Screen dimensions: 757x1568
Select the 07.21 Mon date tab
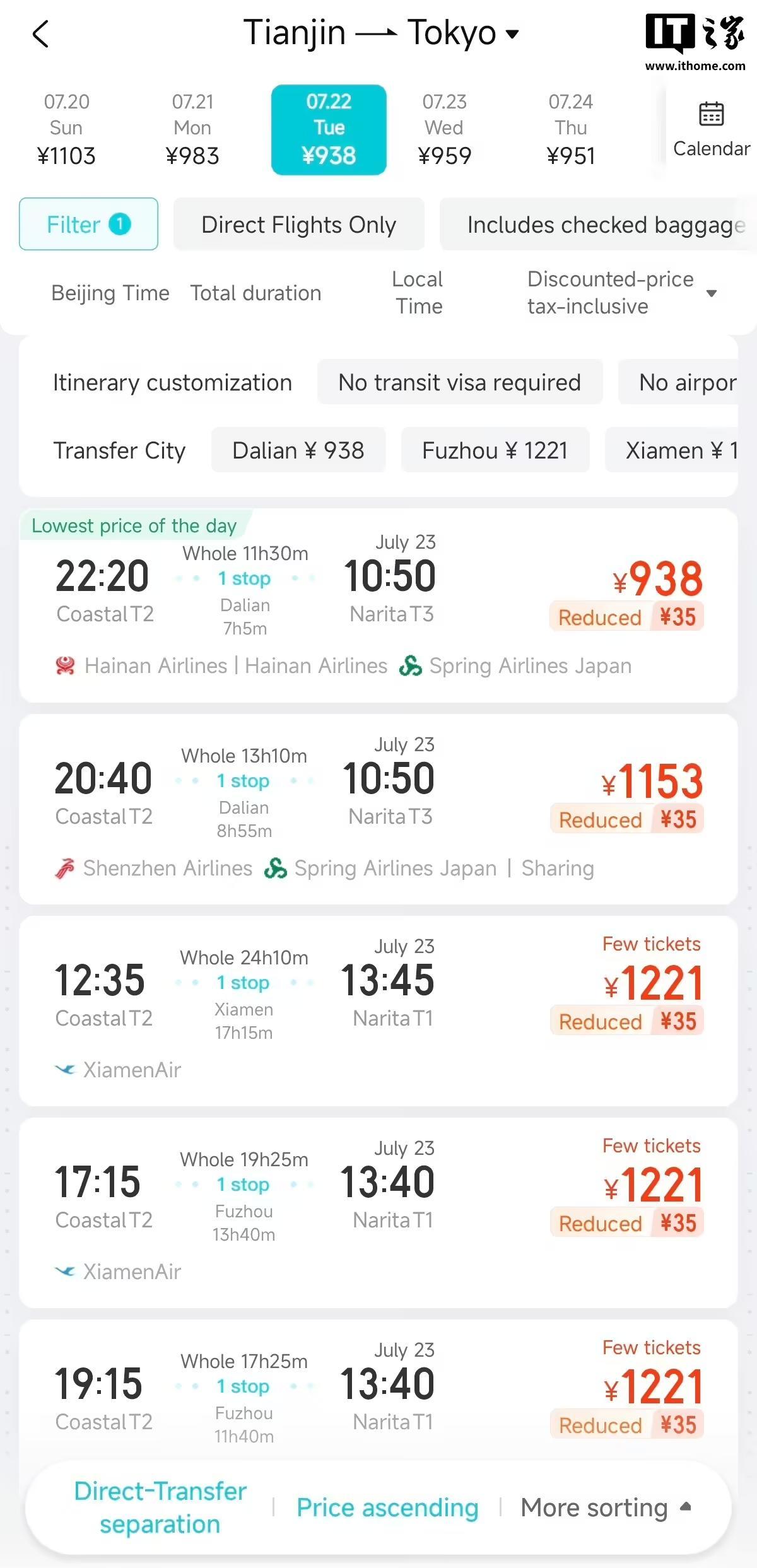(x=192, y=129)
